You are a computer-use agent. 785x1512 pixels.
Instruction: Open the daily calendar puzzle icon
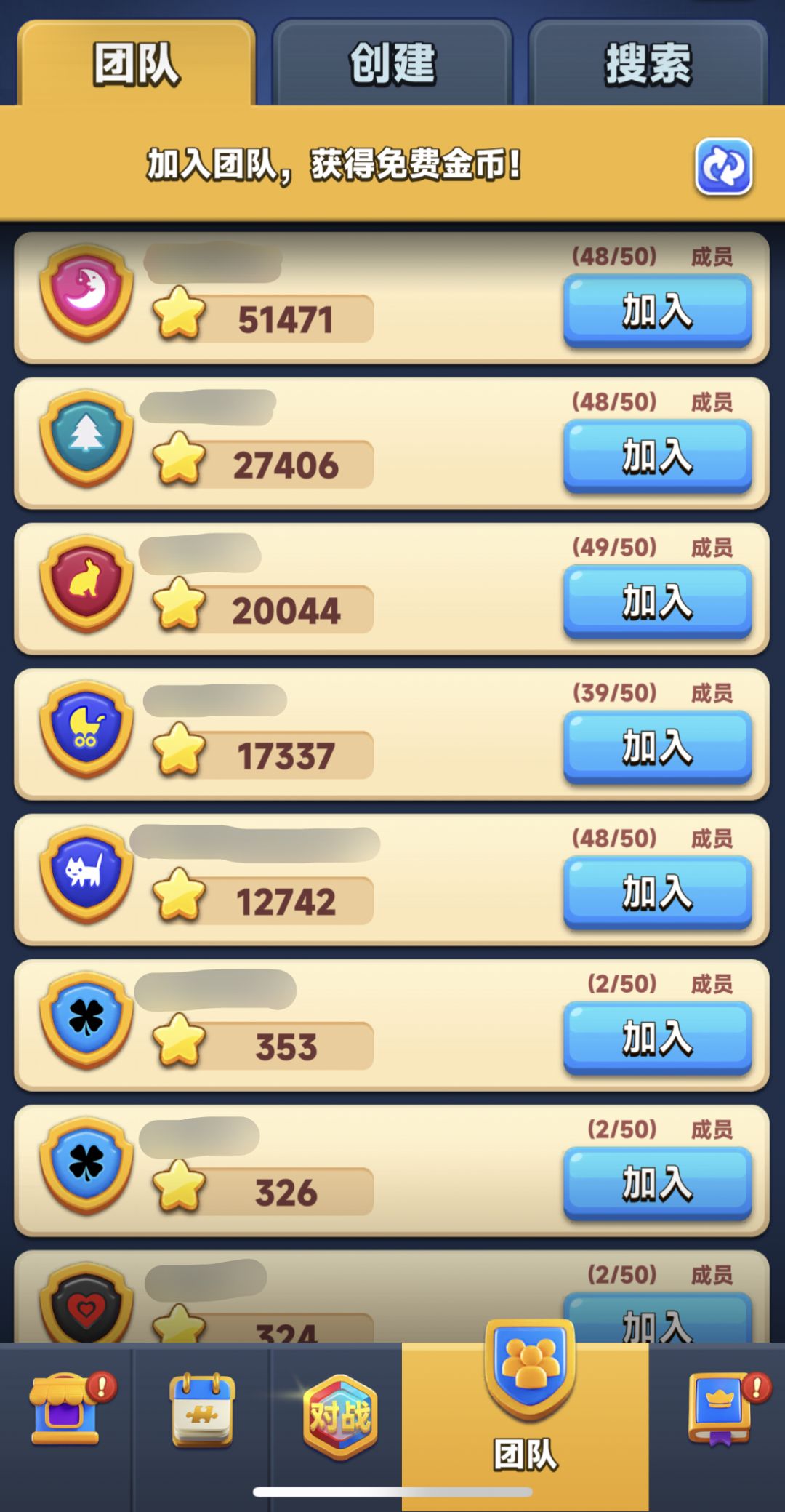200,1411
